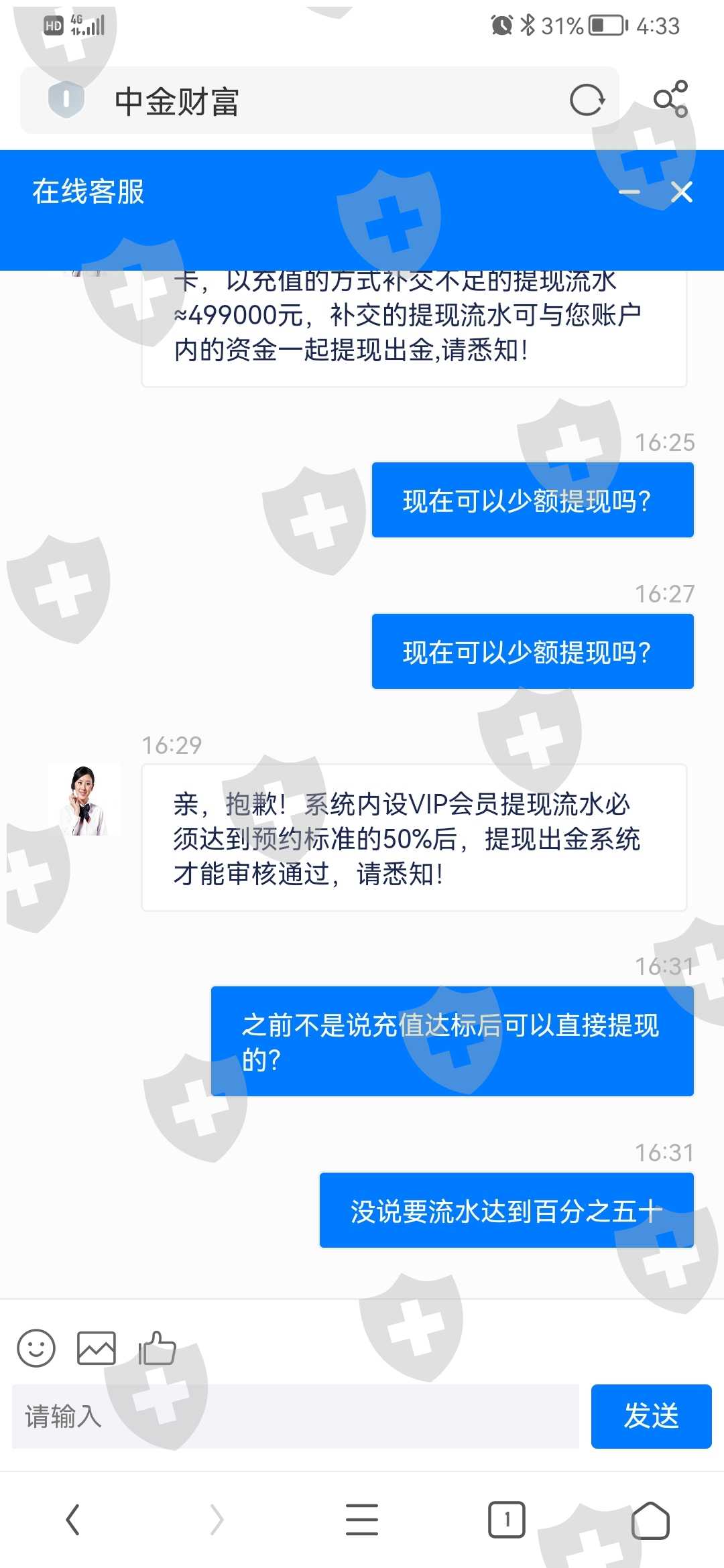Open the emoji picker
The image size is (724, 1568).
36,1348
